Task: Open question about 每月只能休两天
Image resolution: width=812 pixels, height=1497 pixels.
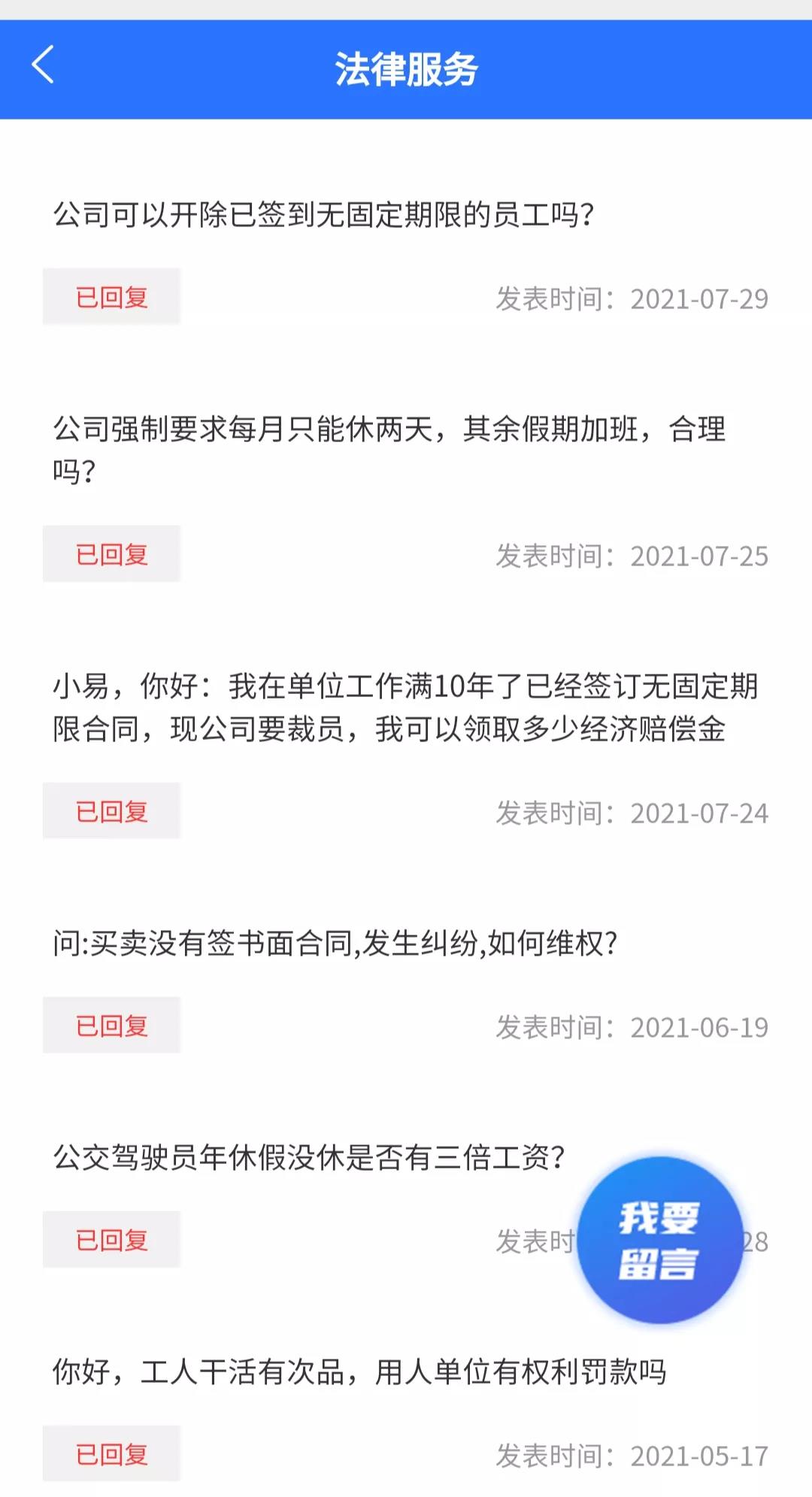Action: coord(389,449)
